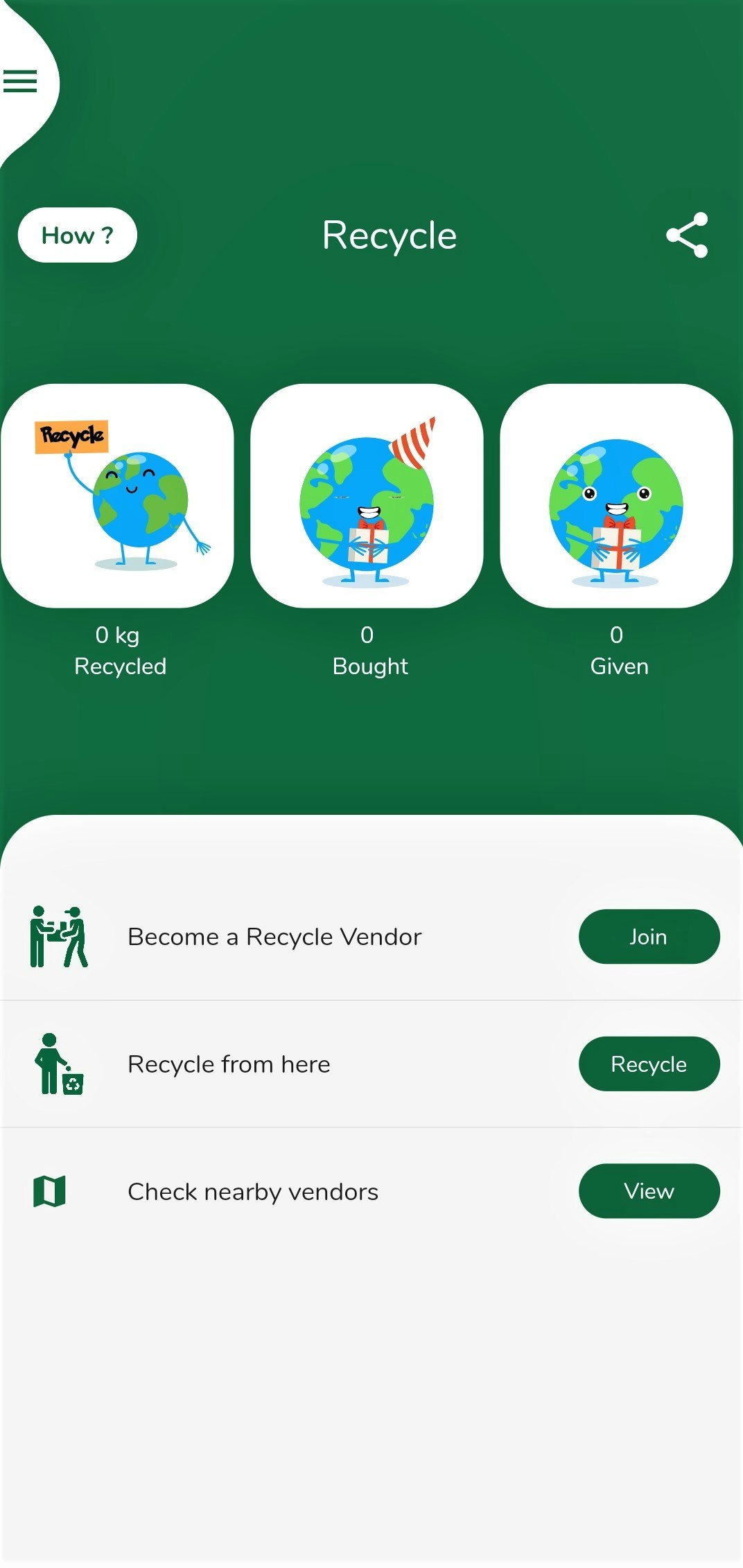
Task: Open the Given earth card
Action: [x=616, y=496]
